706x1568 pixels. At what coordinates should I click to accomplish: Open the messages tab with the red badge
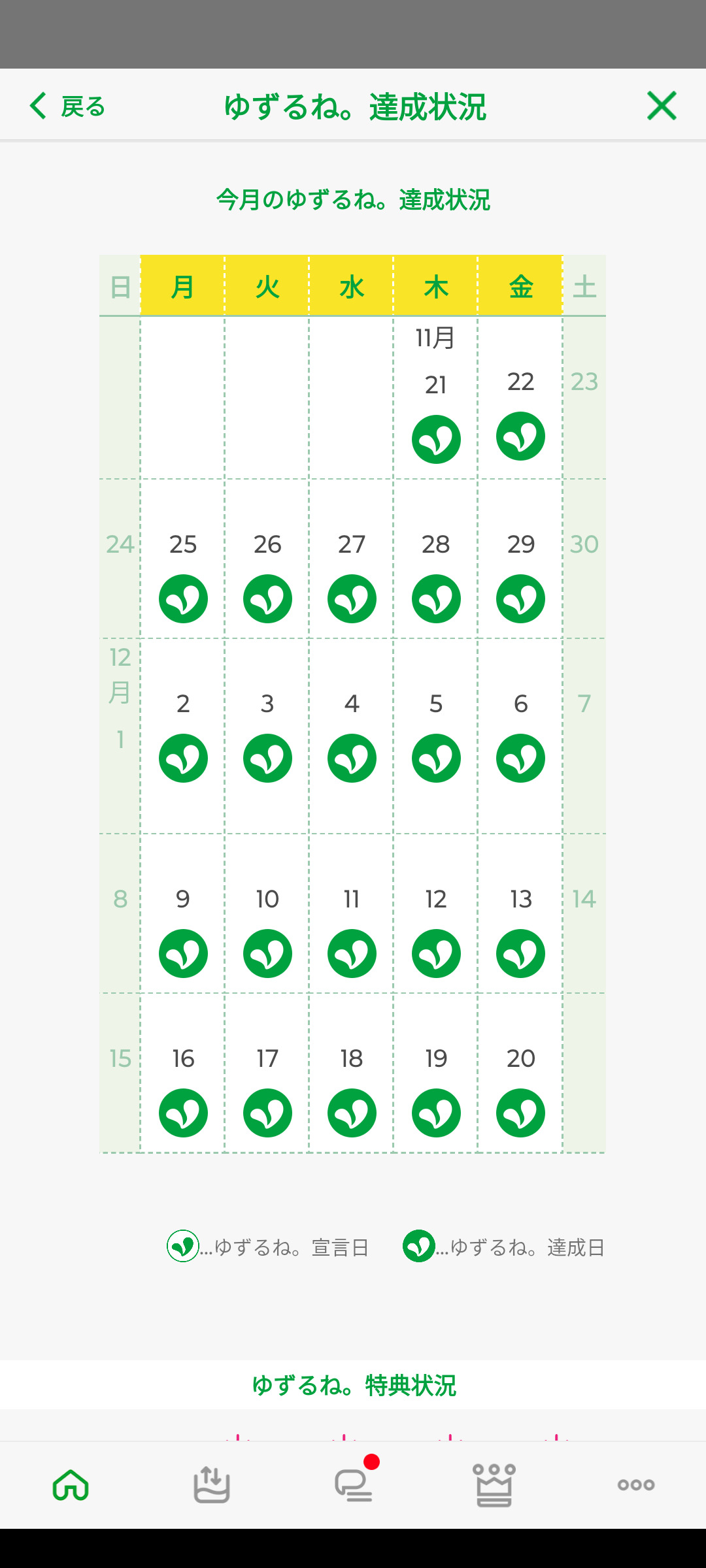coord(354,1484)
